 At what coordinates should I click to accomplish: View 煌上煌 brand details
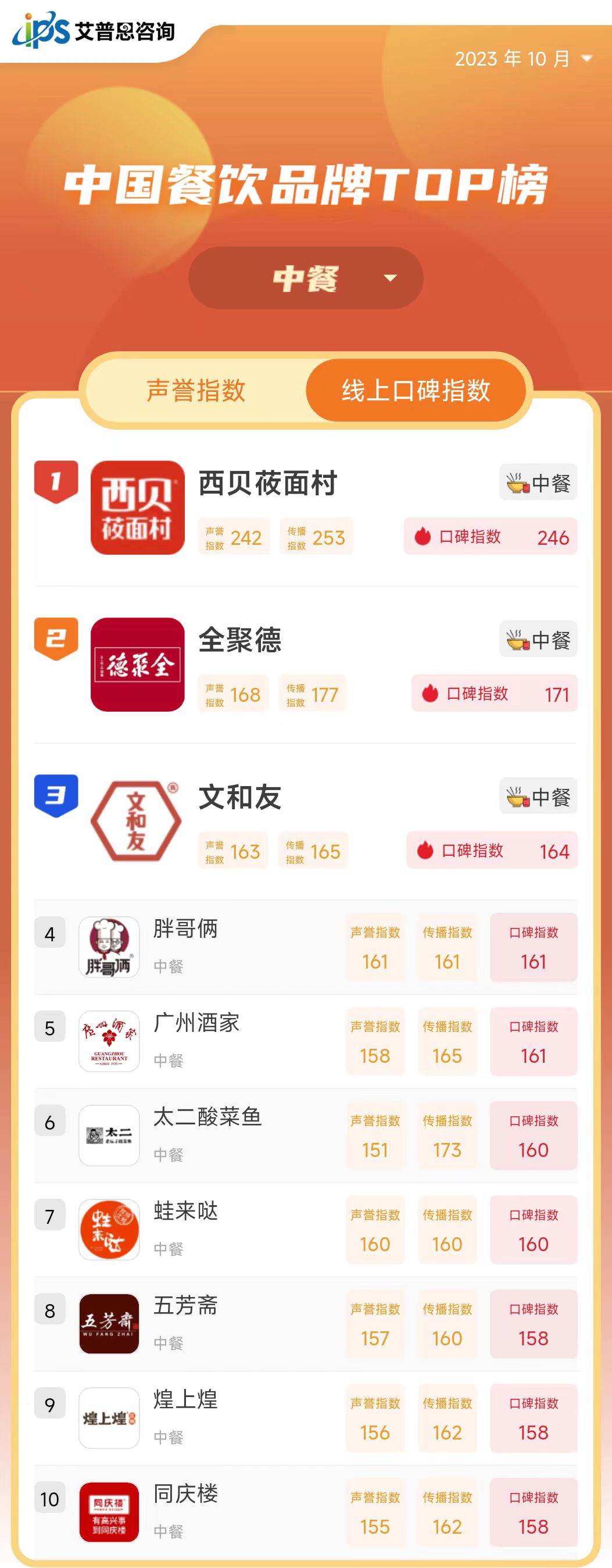185,1400
